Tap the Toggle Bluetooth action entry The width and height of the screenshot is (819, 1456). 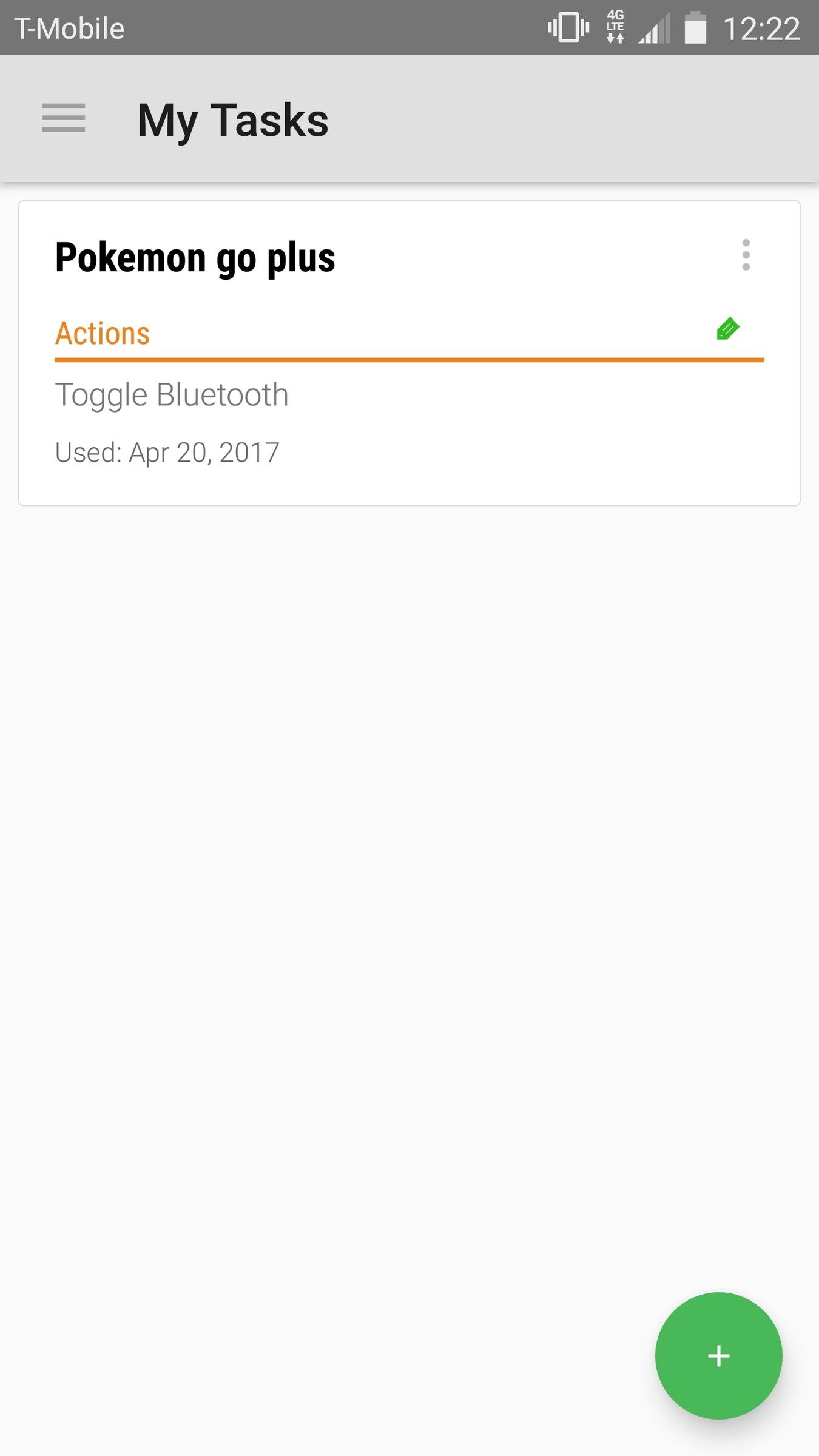click(172, 394)
